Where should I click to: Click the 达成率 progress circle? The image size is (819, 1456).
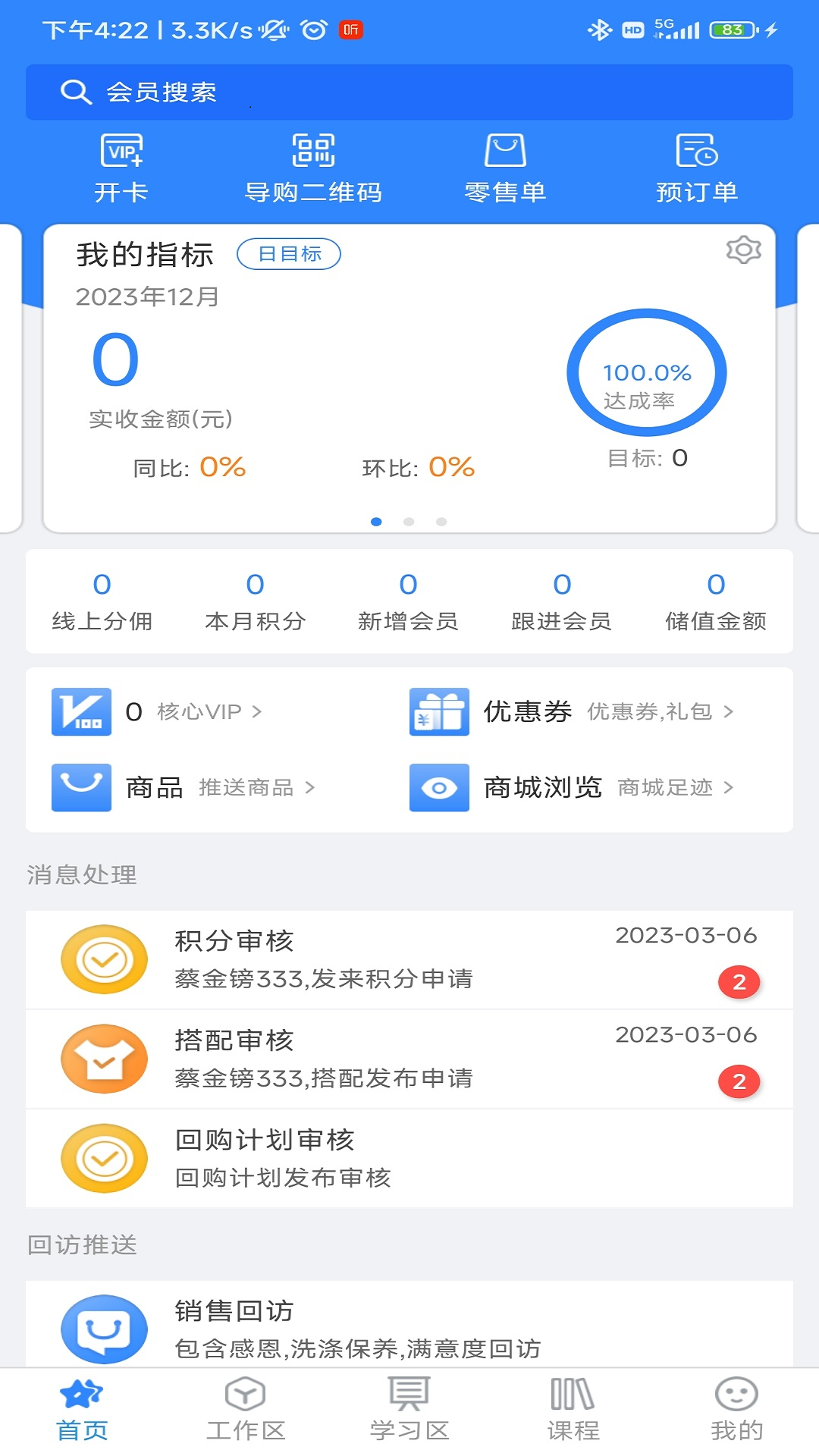[x=646, y=372]
